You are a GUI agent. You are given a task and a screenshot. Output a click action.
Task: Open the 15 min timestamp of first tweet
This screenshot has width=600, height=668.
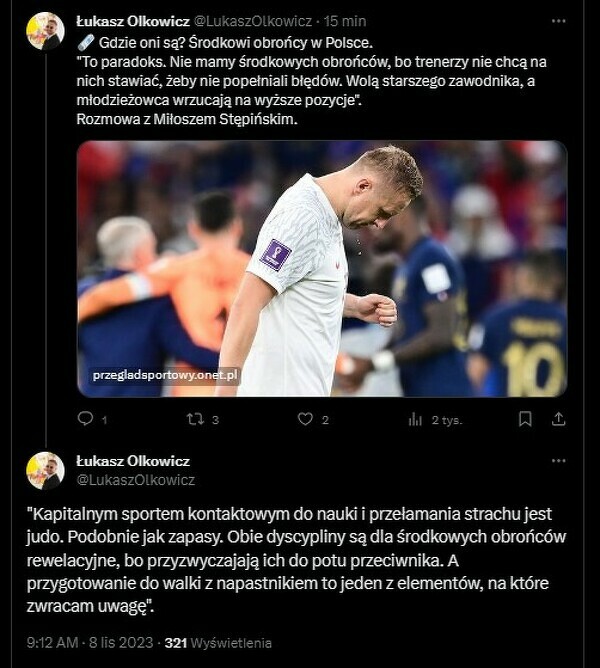tap(352, 20)
